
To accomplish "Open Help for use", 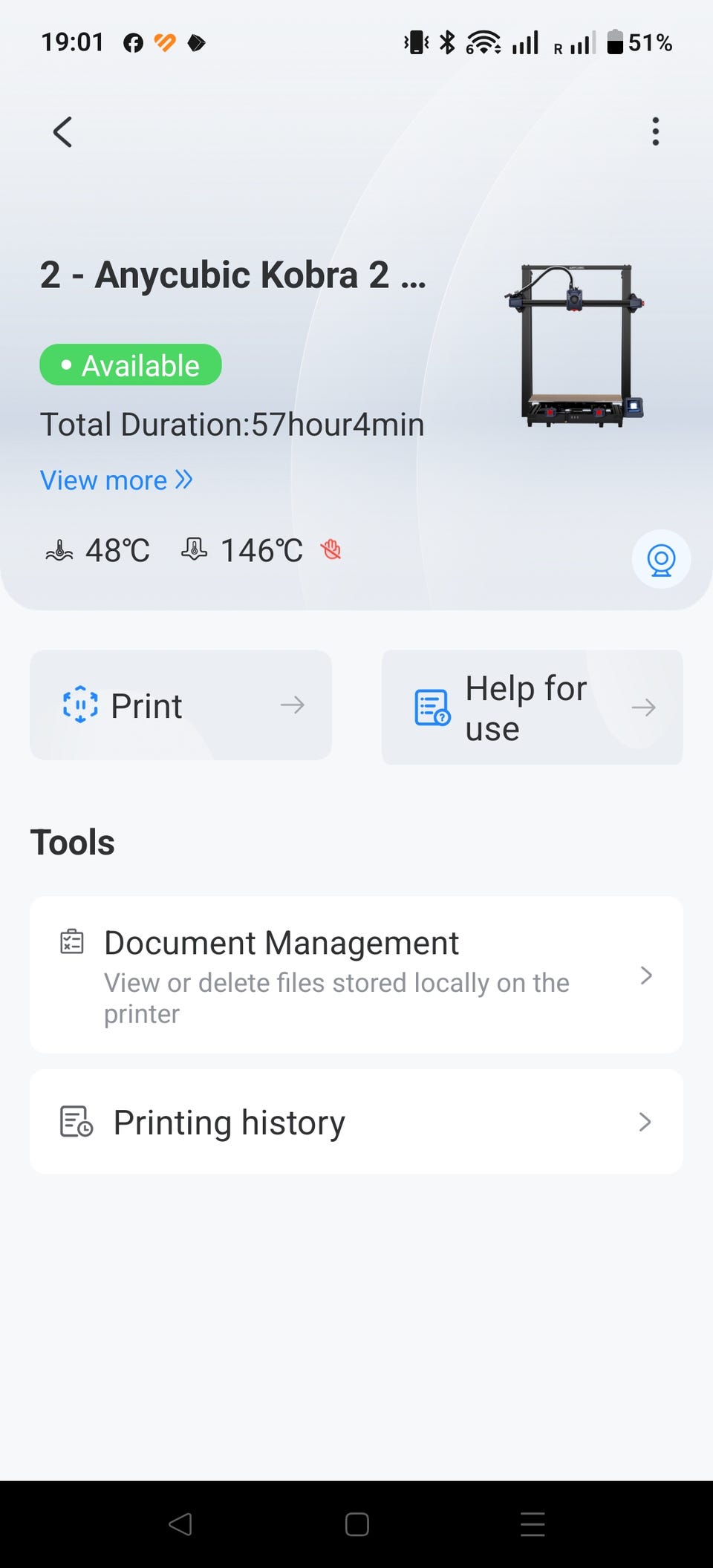I will pos(532,708).
